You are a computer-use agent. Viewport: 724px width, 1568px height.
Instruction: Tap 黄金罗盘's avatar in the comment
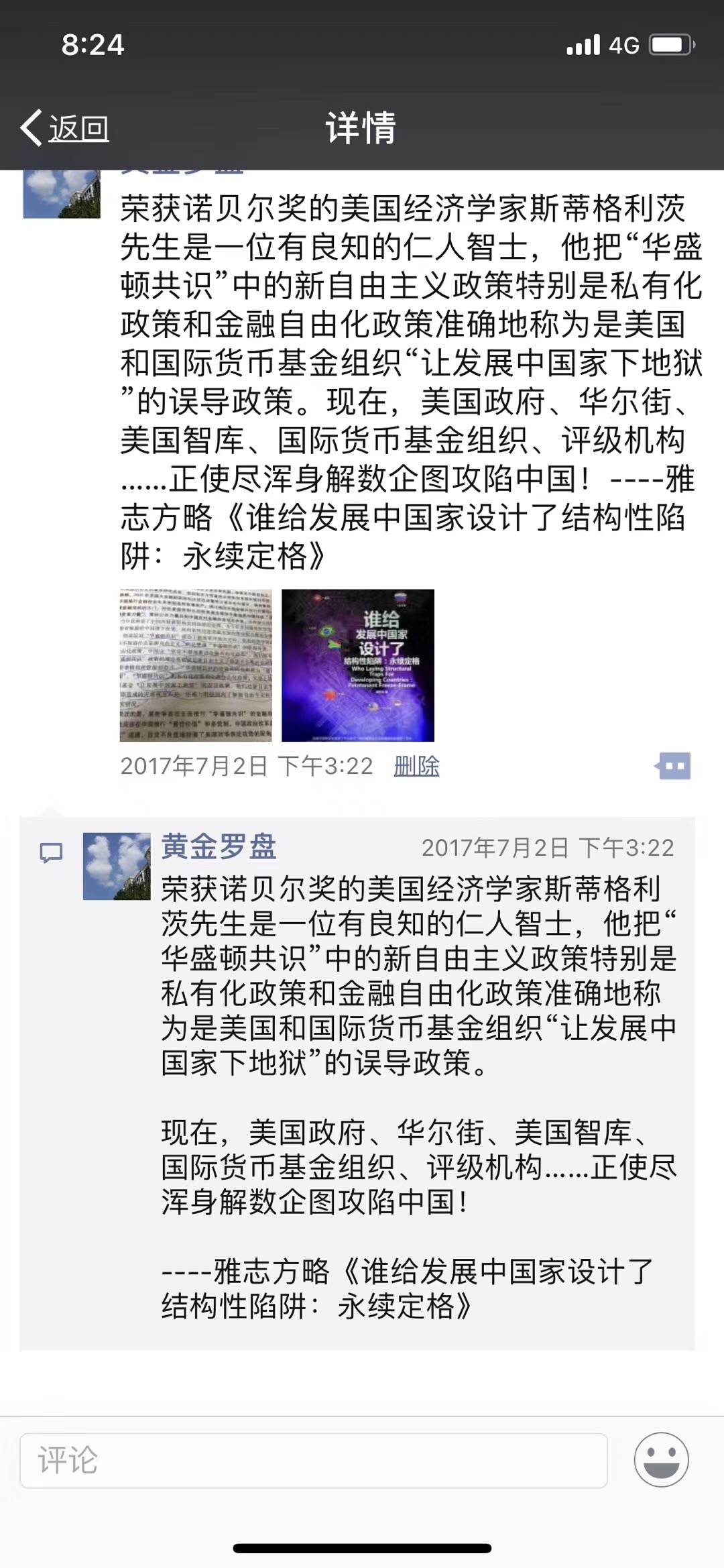117,866
